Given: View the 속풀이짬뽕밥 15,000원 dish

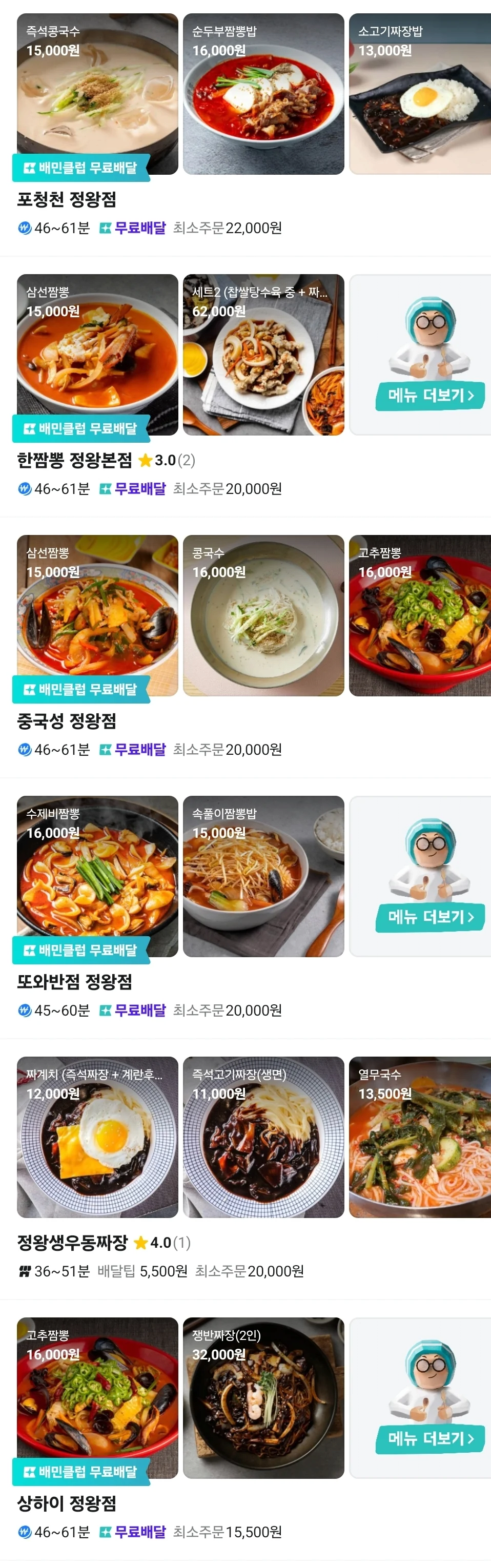Looking at the screenshot, I should tap(263, 877).
